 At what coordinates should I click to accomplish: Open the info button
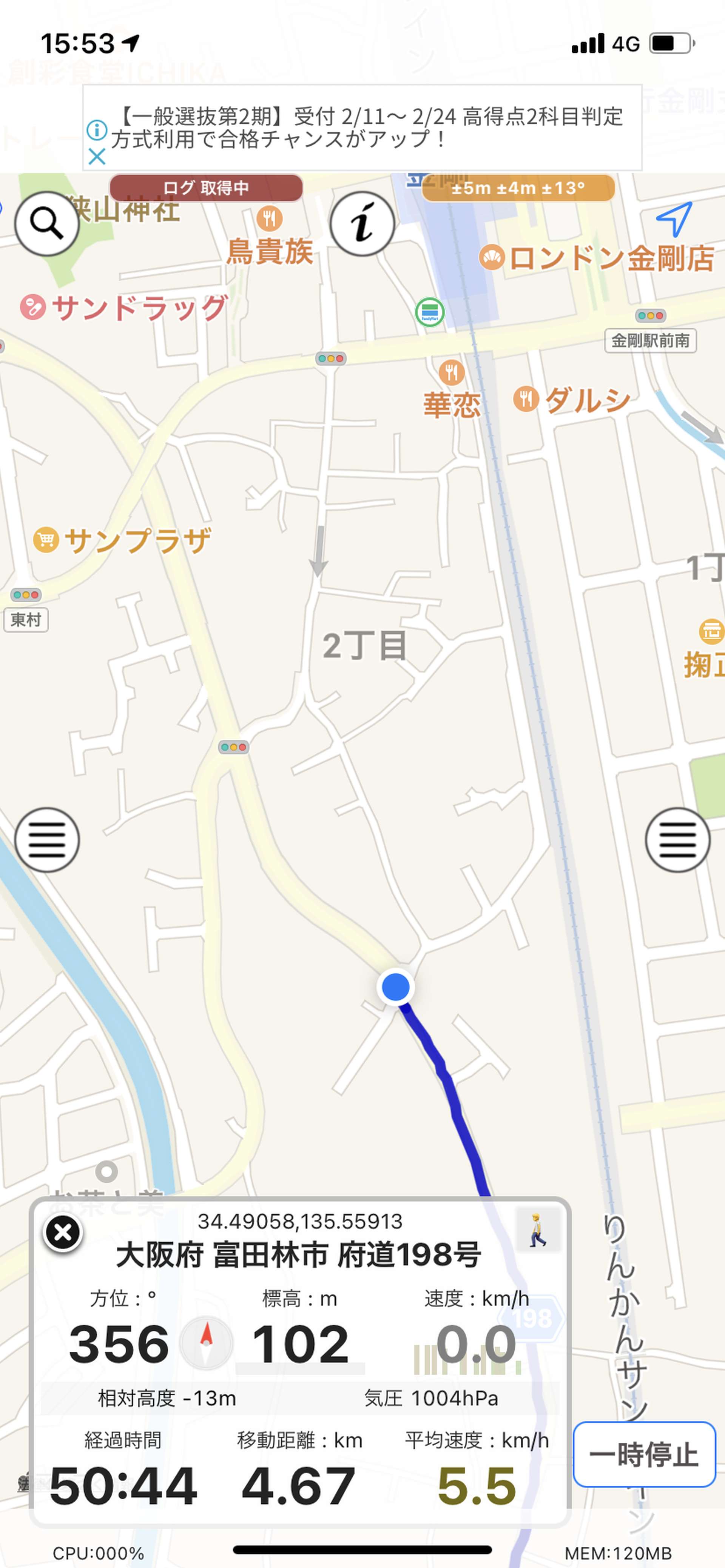pyautogui.click(x=362, y=223)
